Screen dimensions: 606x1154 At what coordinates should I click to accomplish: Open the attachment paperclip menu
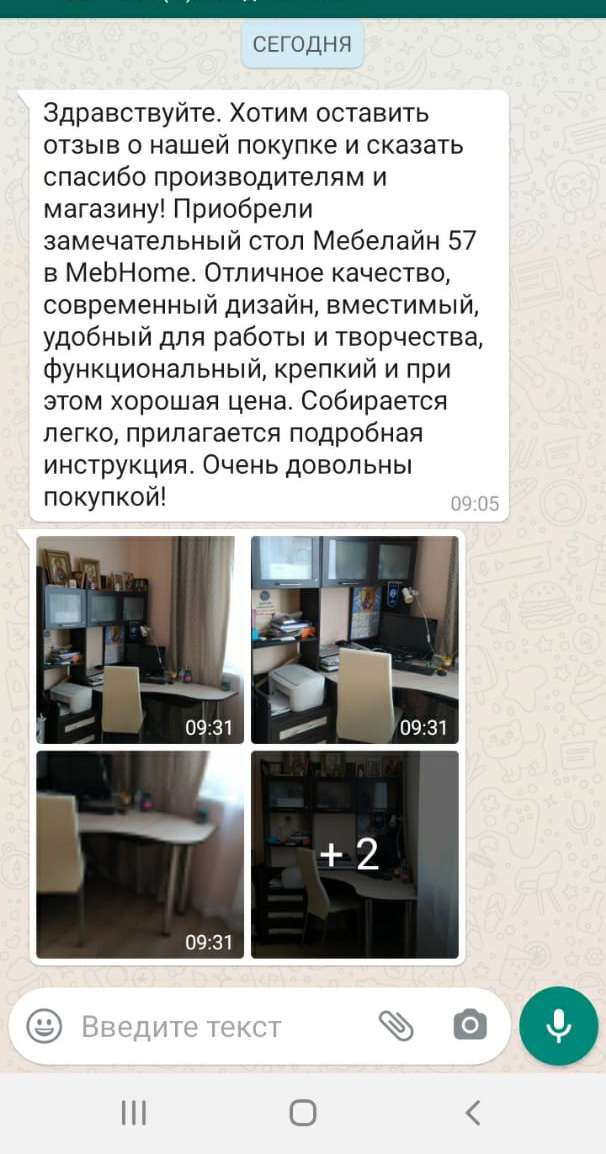(396, 1025)
